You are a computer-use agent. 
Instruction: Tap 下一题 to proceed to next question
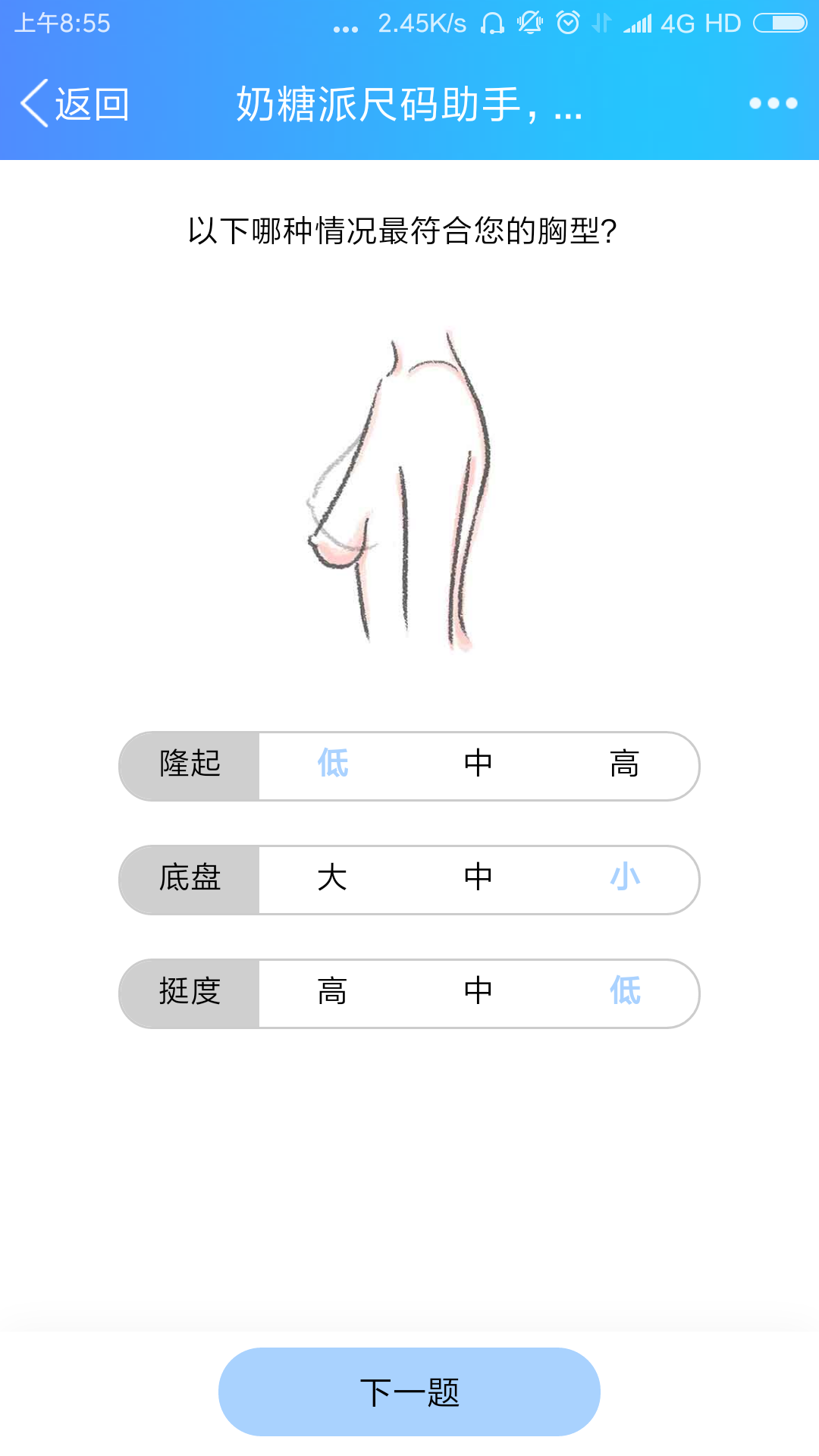click(x=409, y=1392)
